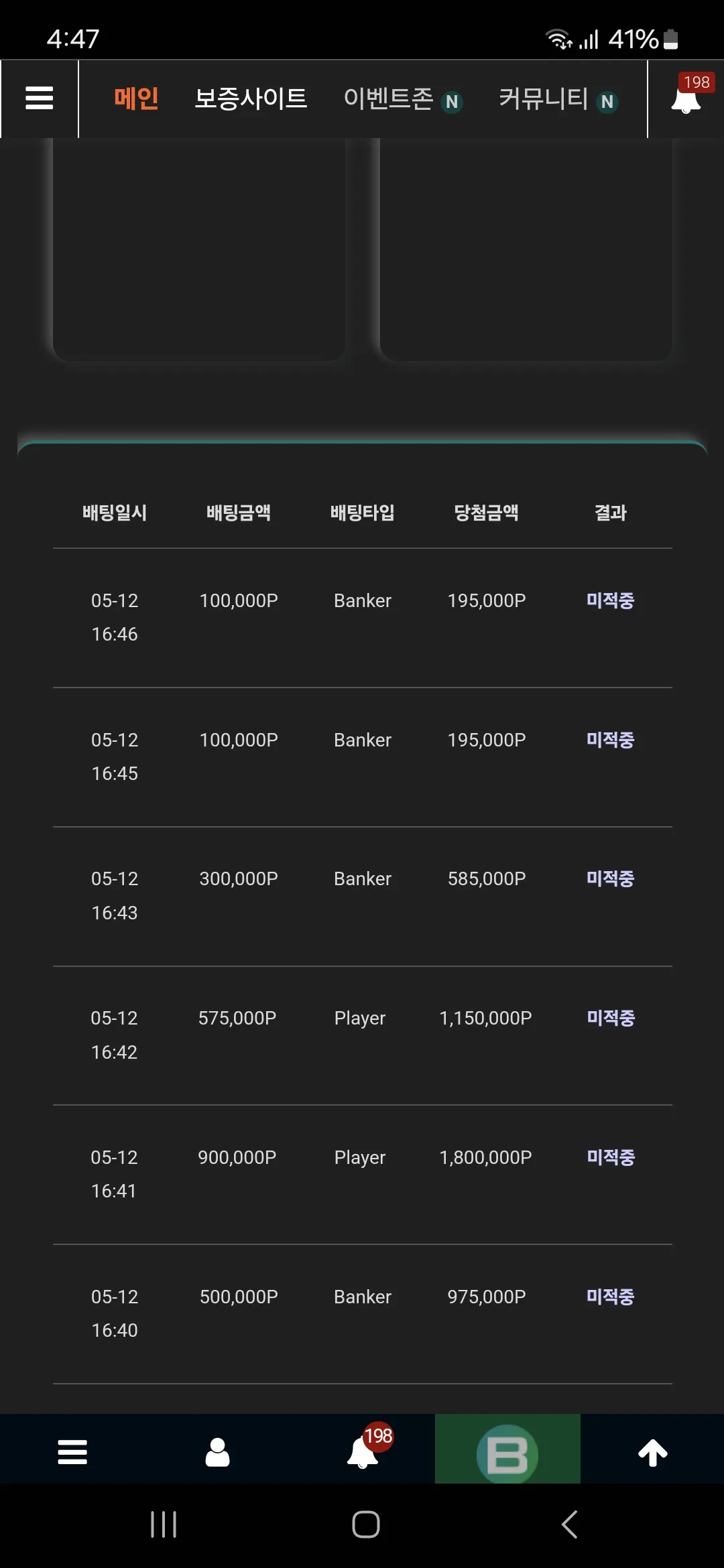Open the 보증사이트 tab
724x1568 pixels.
click(251, 99)
